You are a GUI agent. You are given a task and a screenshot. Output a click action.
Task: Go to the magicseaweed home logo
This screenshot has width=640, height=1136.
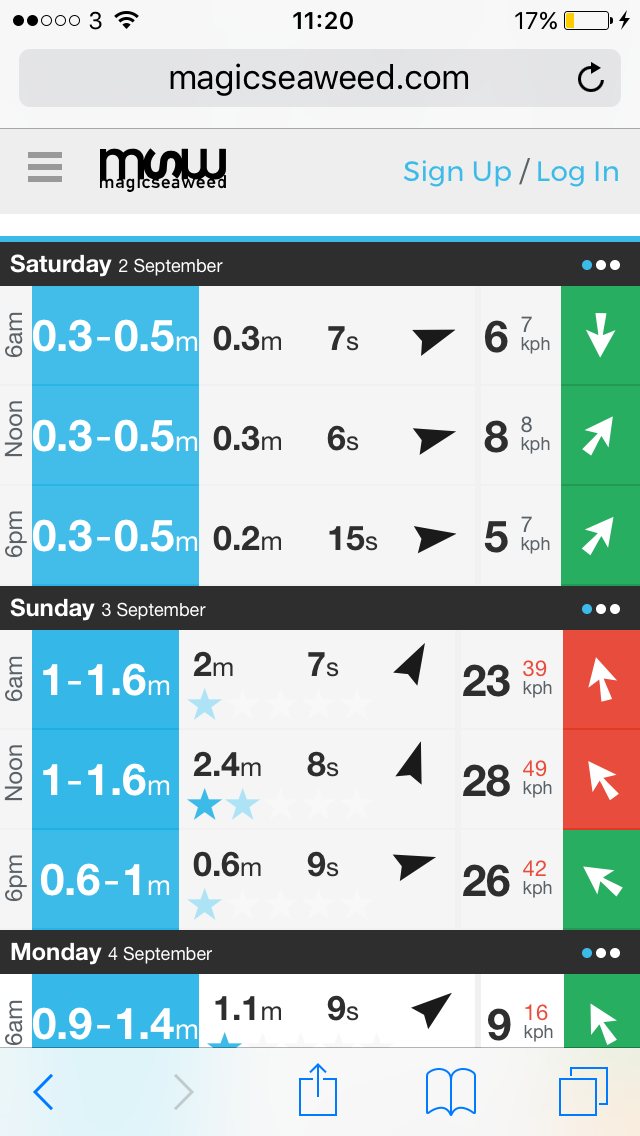click(163, 168)
